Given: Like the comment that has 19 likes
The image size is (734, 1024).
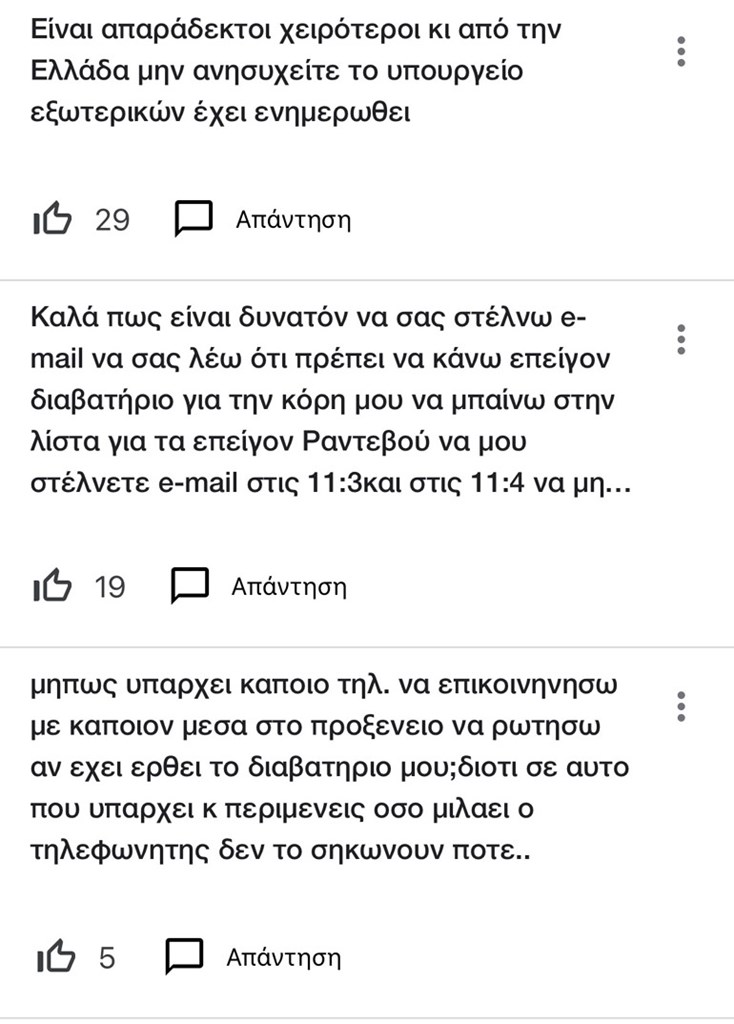Looking at the screenshot, I should click(54, 586).
